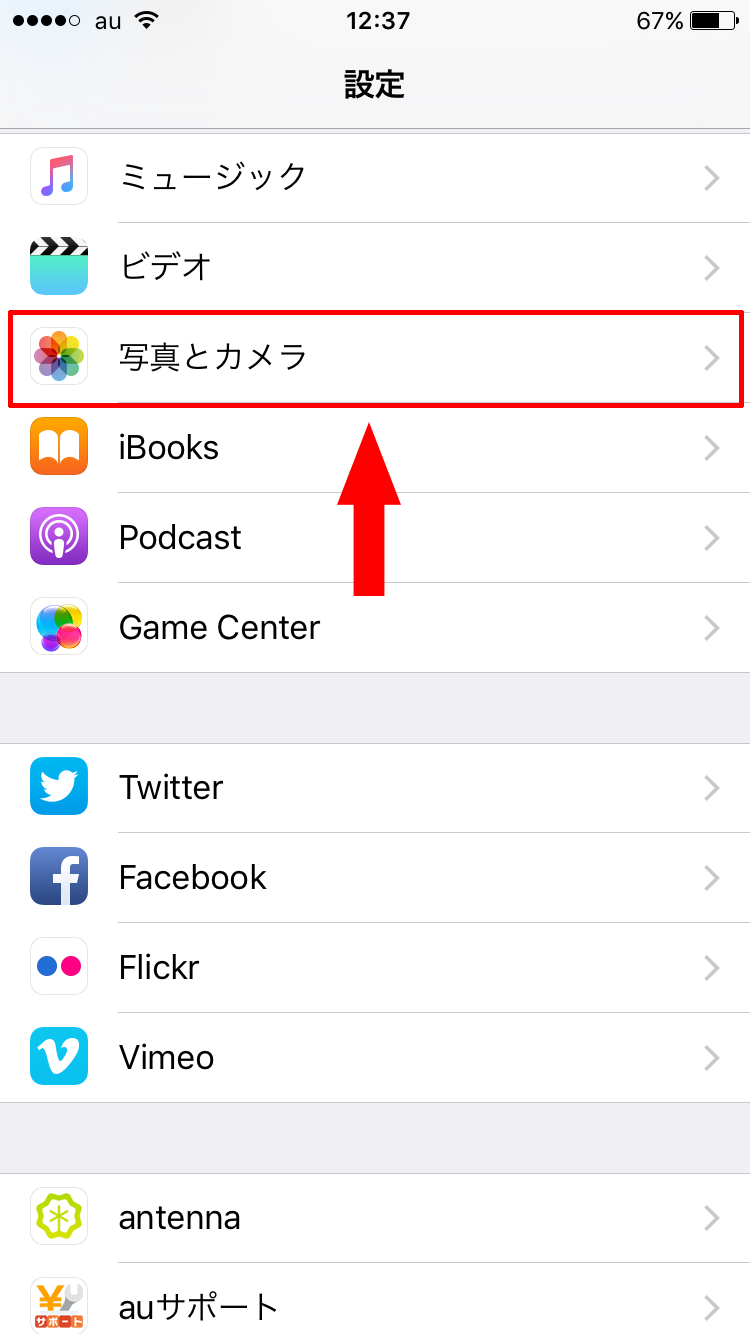Open Game Center settings
750x1334 pixels.
tap(375, 627)
